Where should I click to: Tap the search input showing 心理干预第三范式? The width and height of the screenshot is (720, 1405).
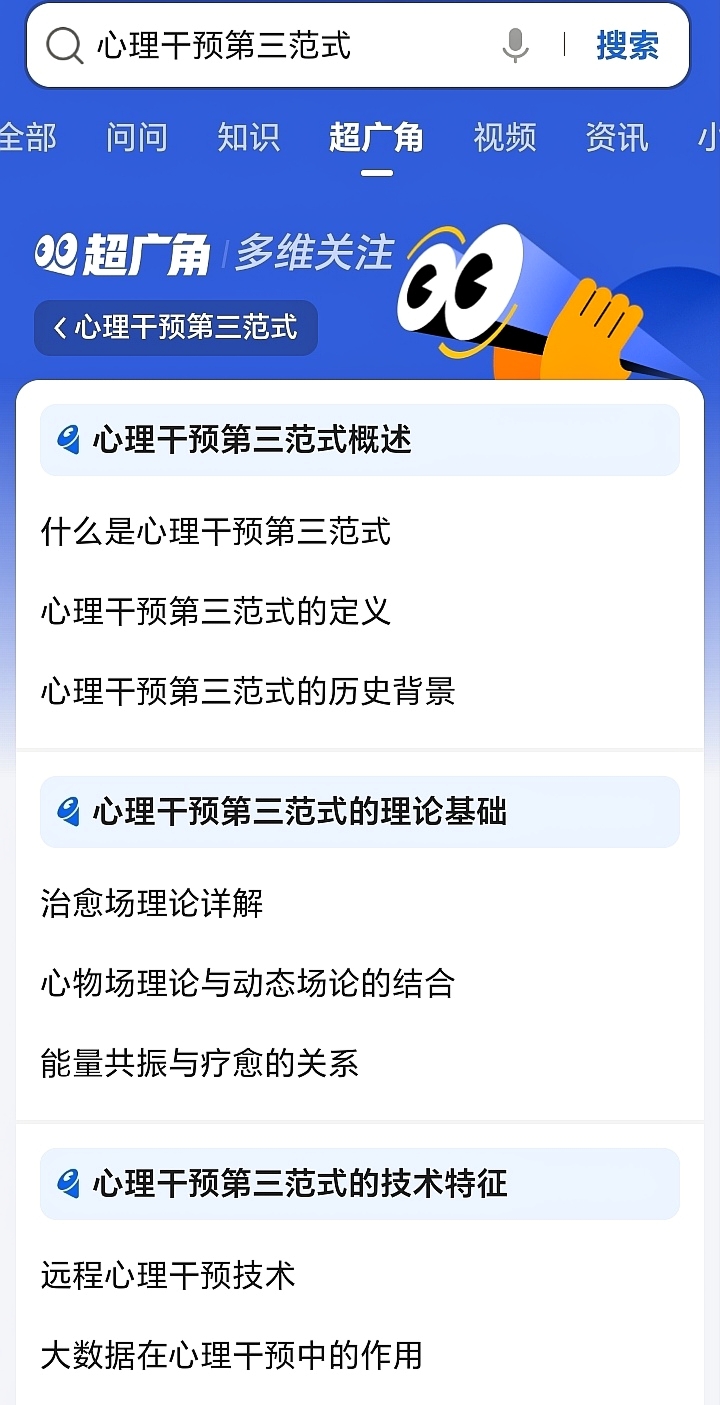250,46
